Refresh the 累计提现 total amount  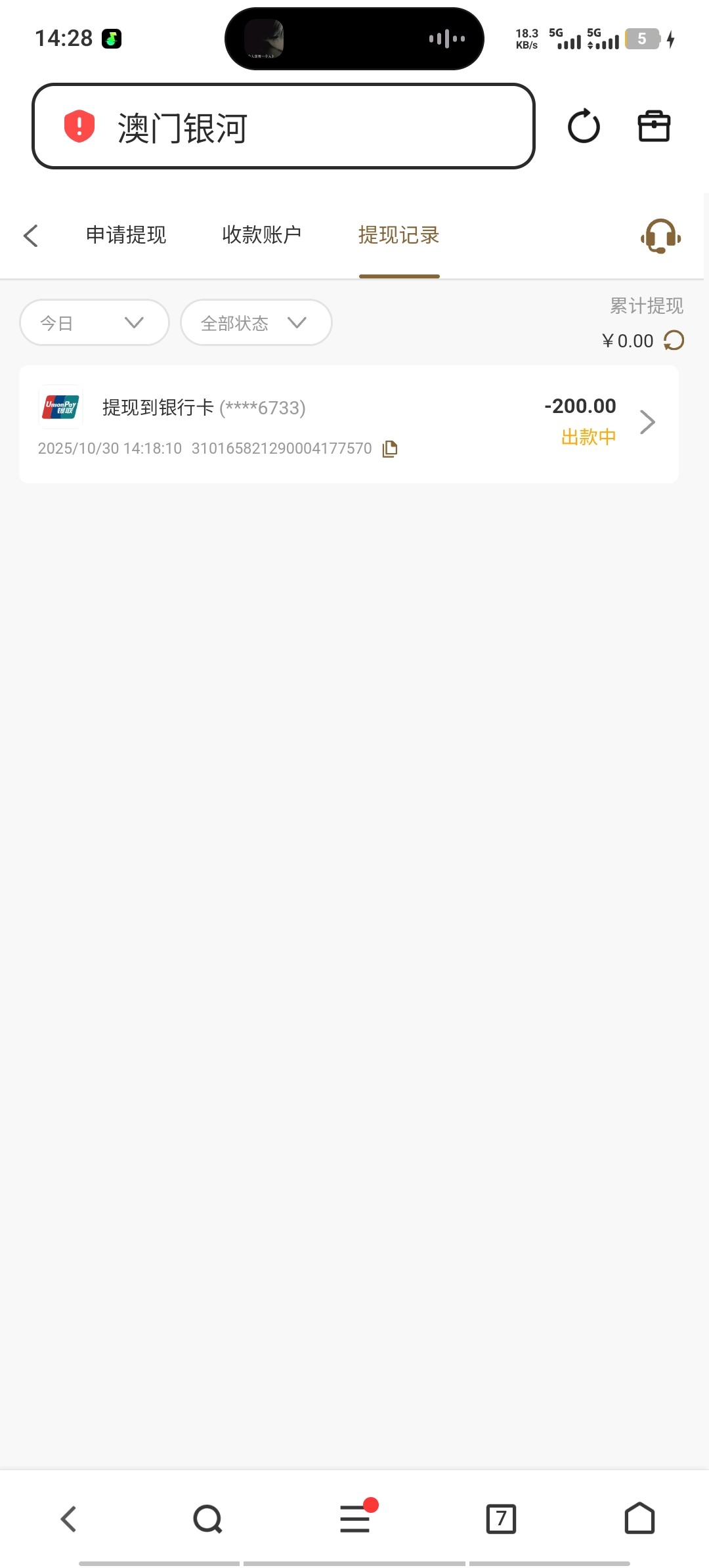pos(674,340)
